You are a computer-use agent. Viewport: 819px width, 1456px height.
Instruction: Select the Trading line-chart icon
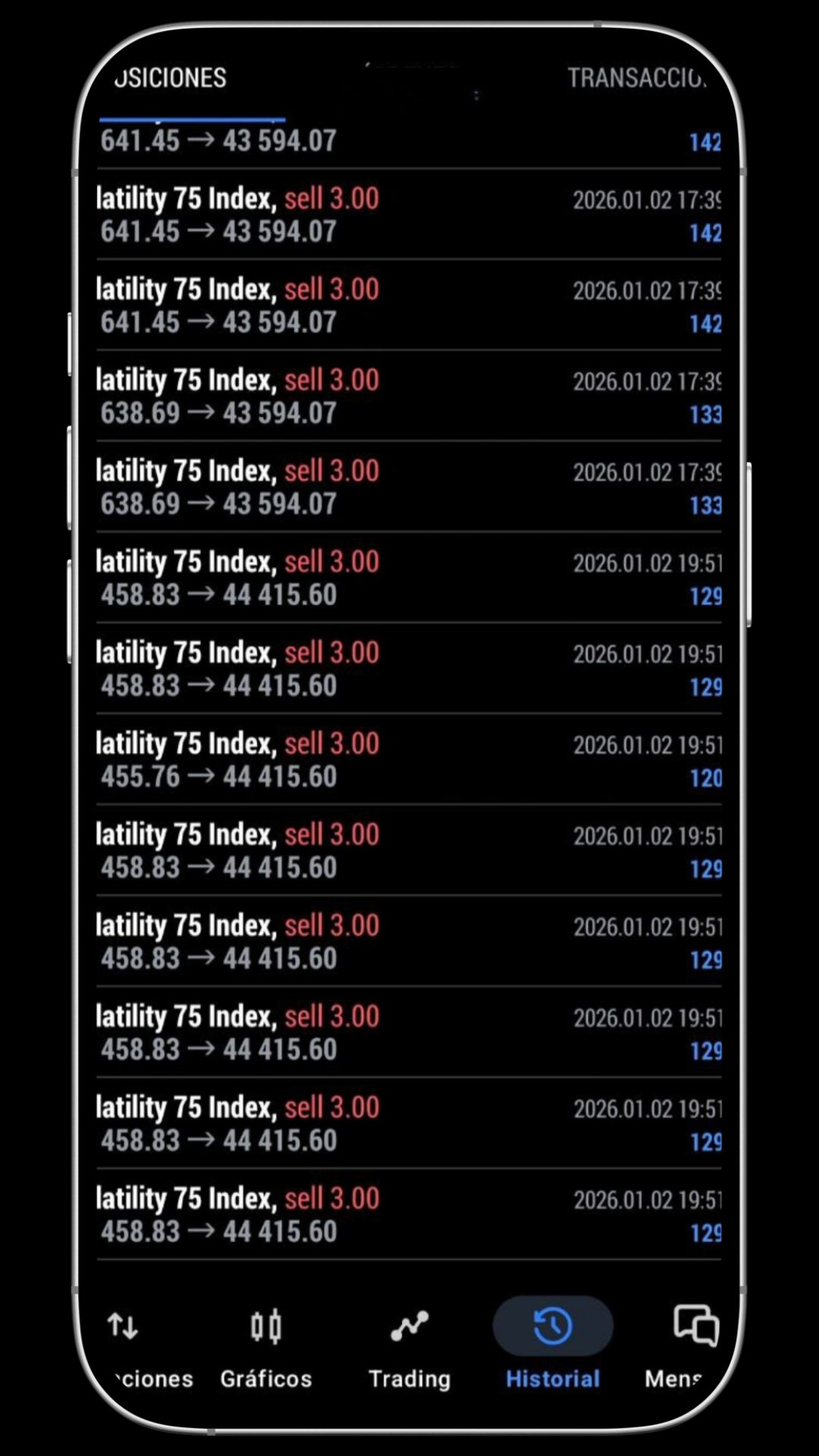coord(409,1326)
